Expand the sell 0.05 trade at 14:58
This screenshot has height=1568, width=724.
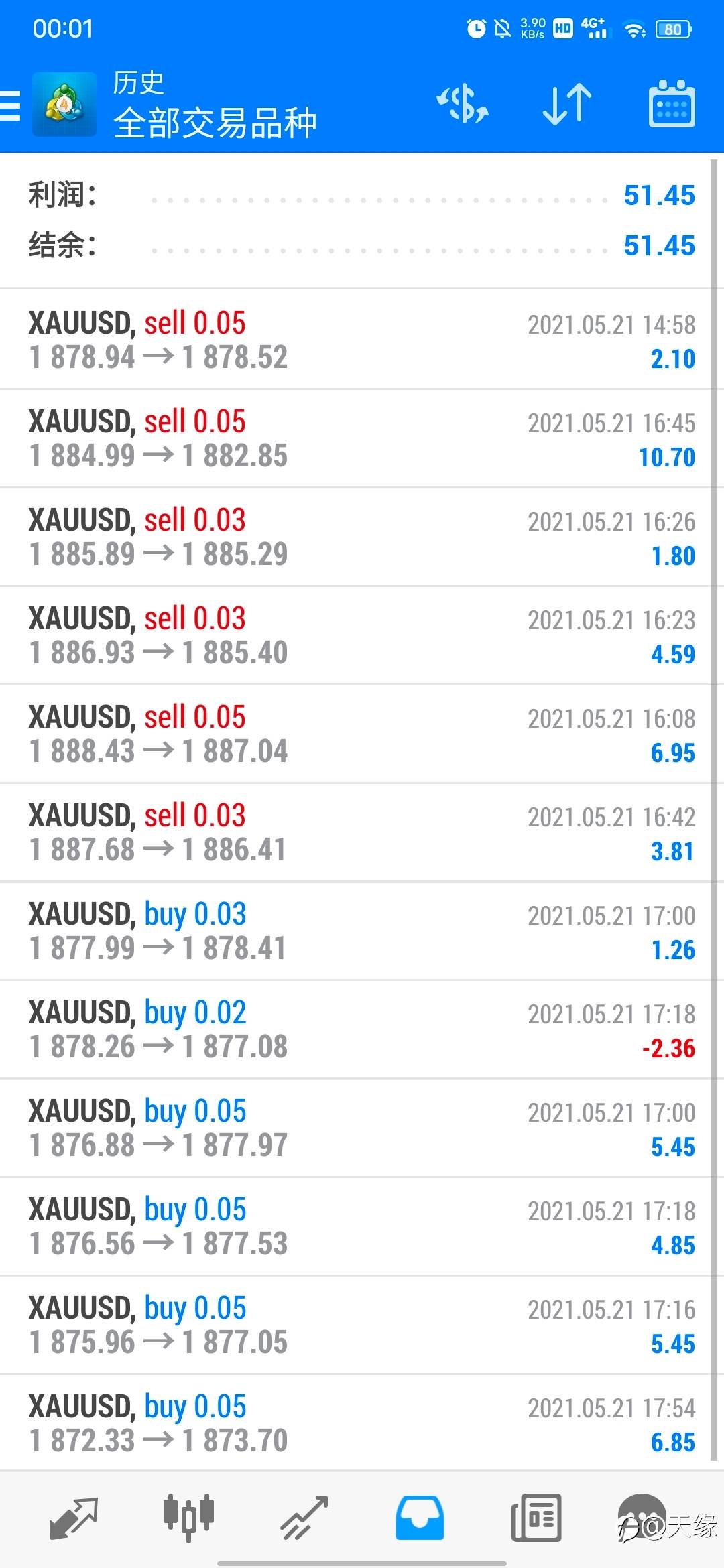[362, 340]
